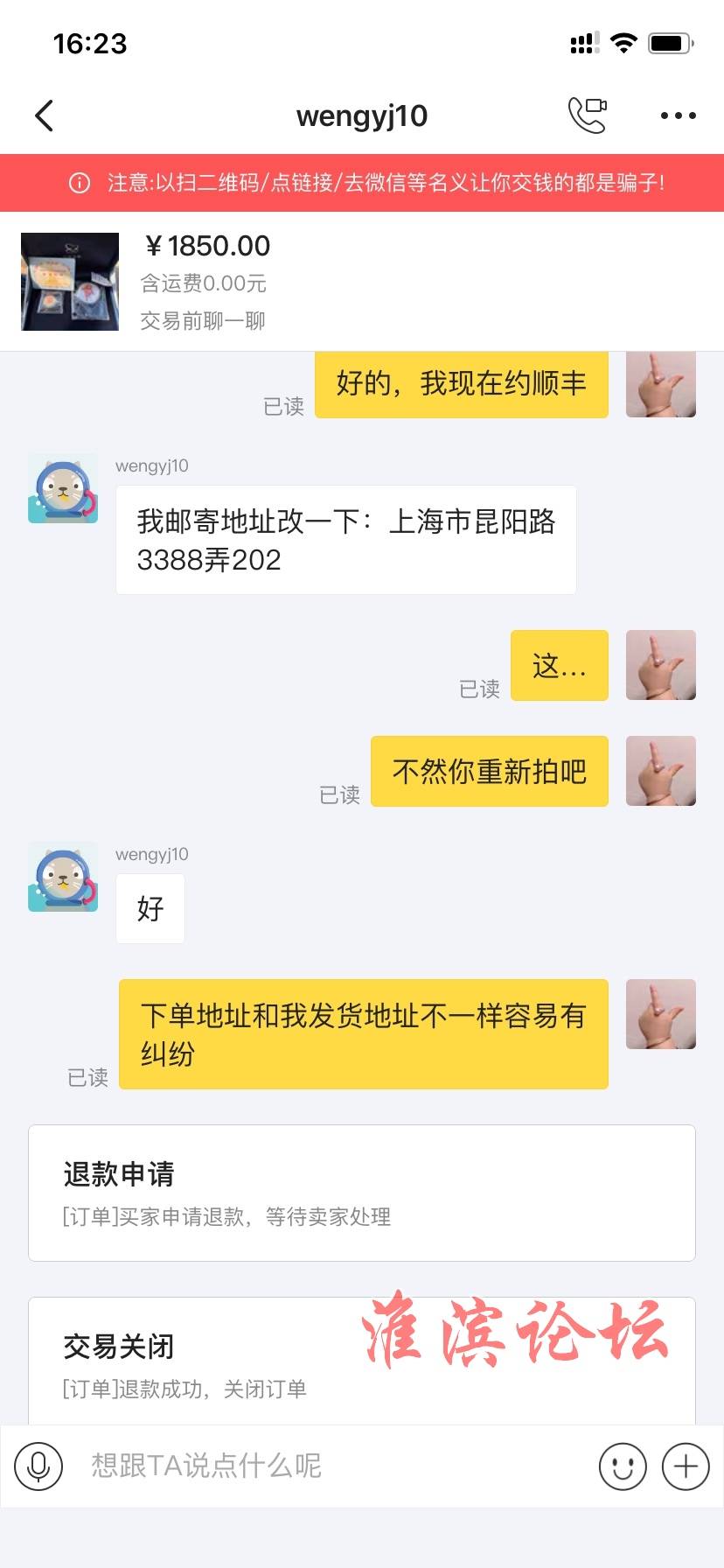Go back from wengyj10 chat
This screenshot has width=724, height=1568.
pyautogui.click(x=45, y=115)
